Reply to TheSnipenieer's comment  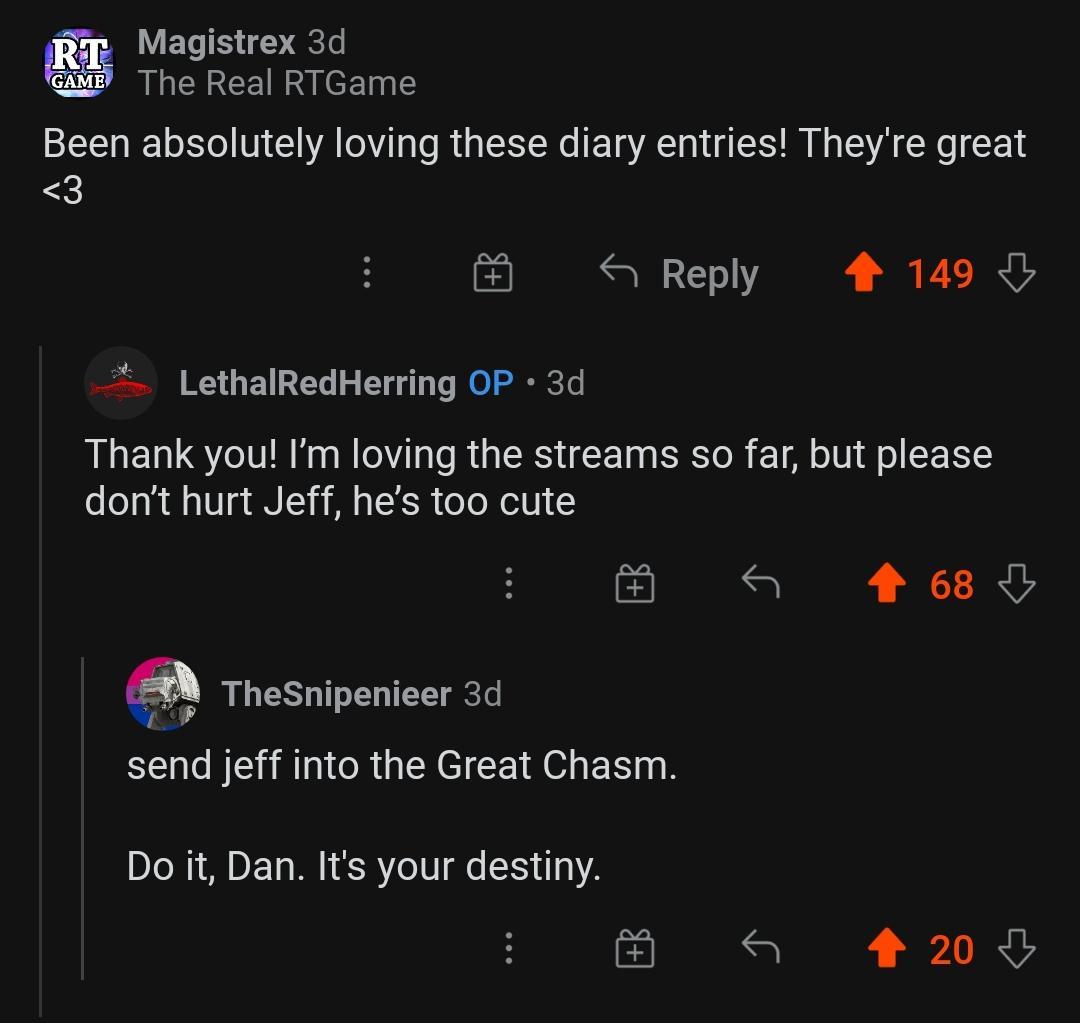click(759, 948)
